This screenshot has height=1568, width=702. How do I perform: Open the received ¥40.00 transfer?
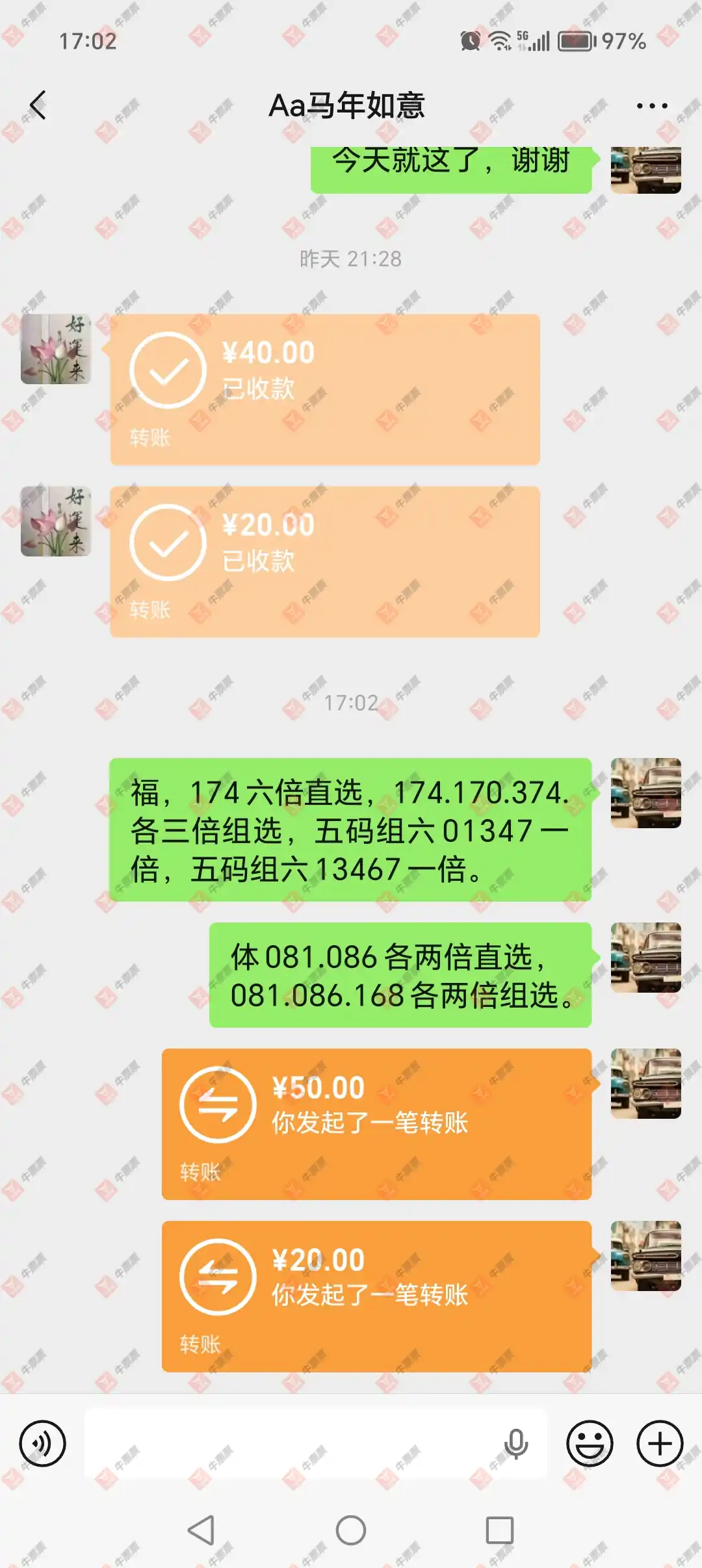pos(324,389)
